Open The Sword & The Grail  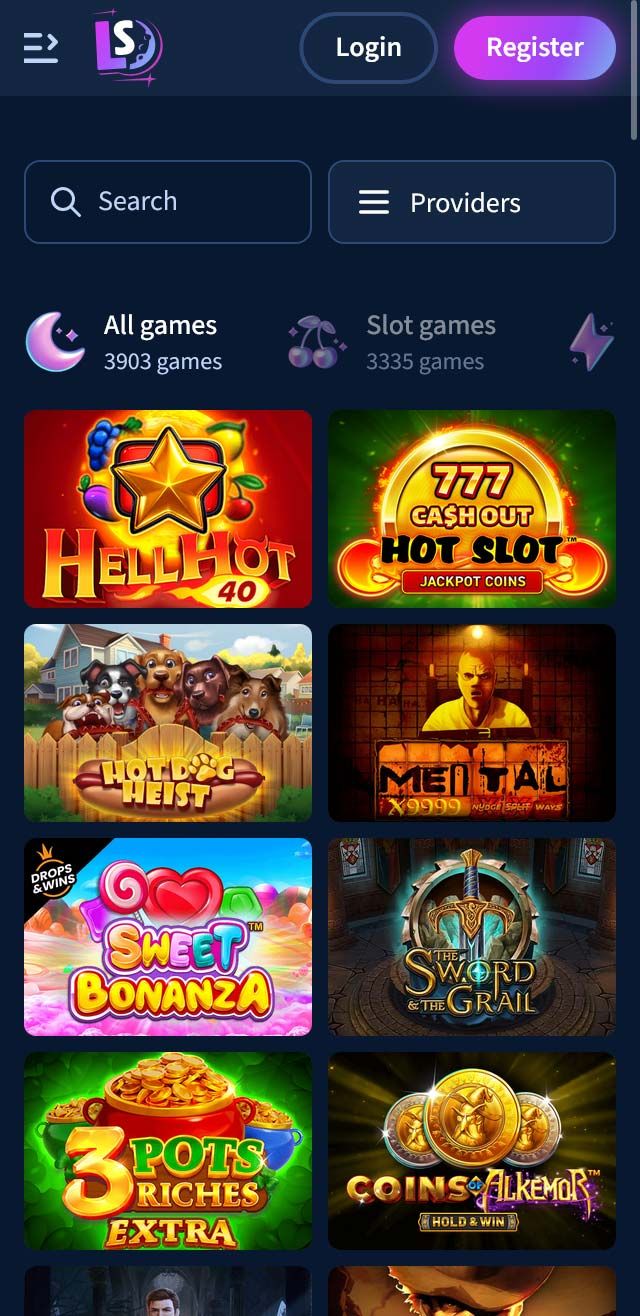pos(472,936)
